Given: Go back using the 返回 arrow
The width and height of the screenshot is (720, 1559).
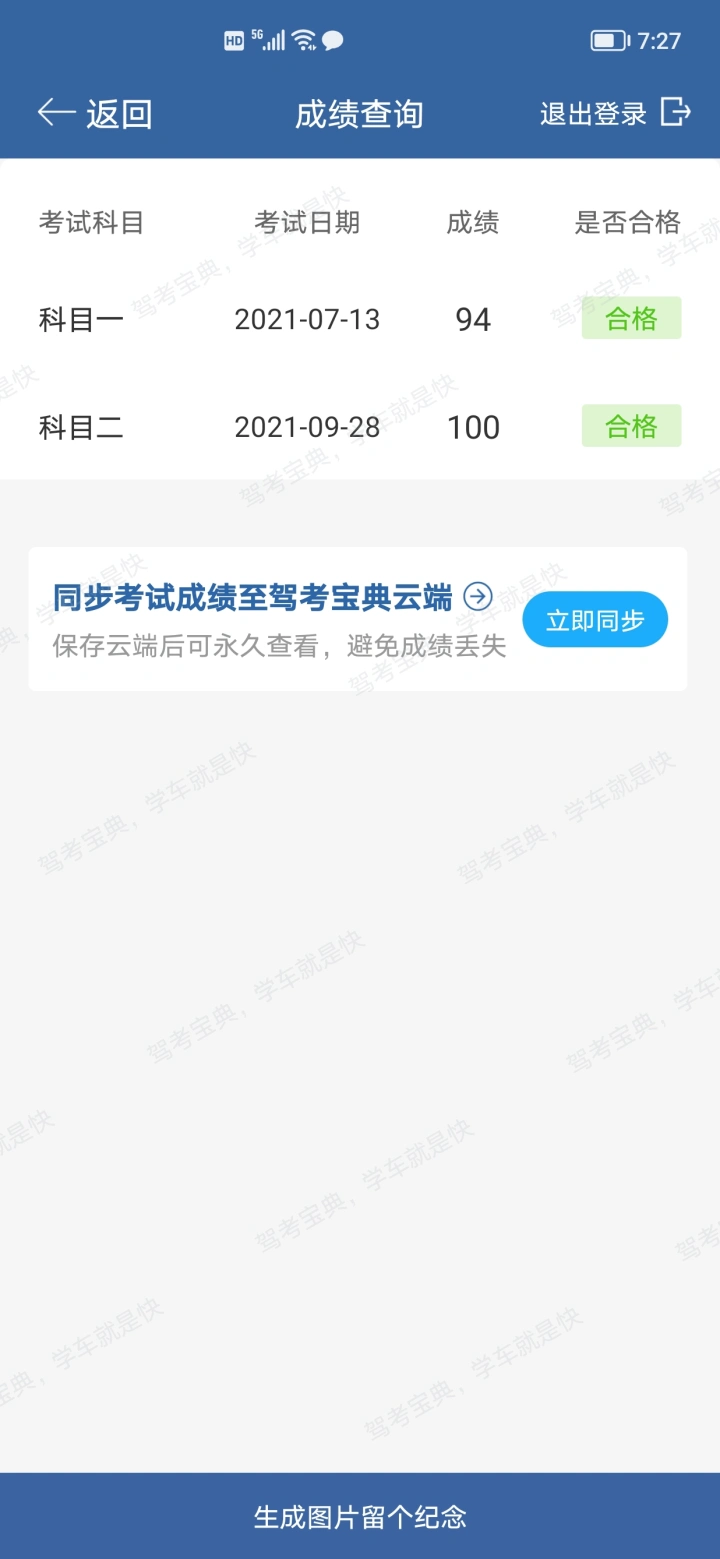Looking at the screenshot, I should point(94,113).
